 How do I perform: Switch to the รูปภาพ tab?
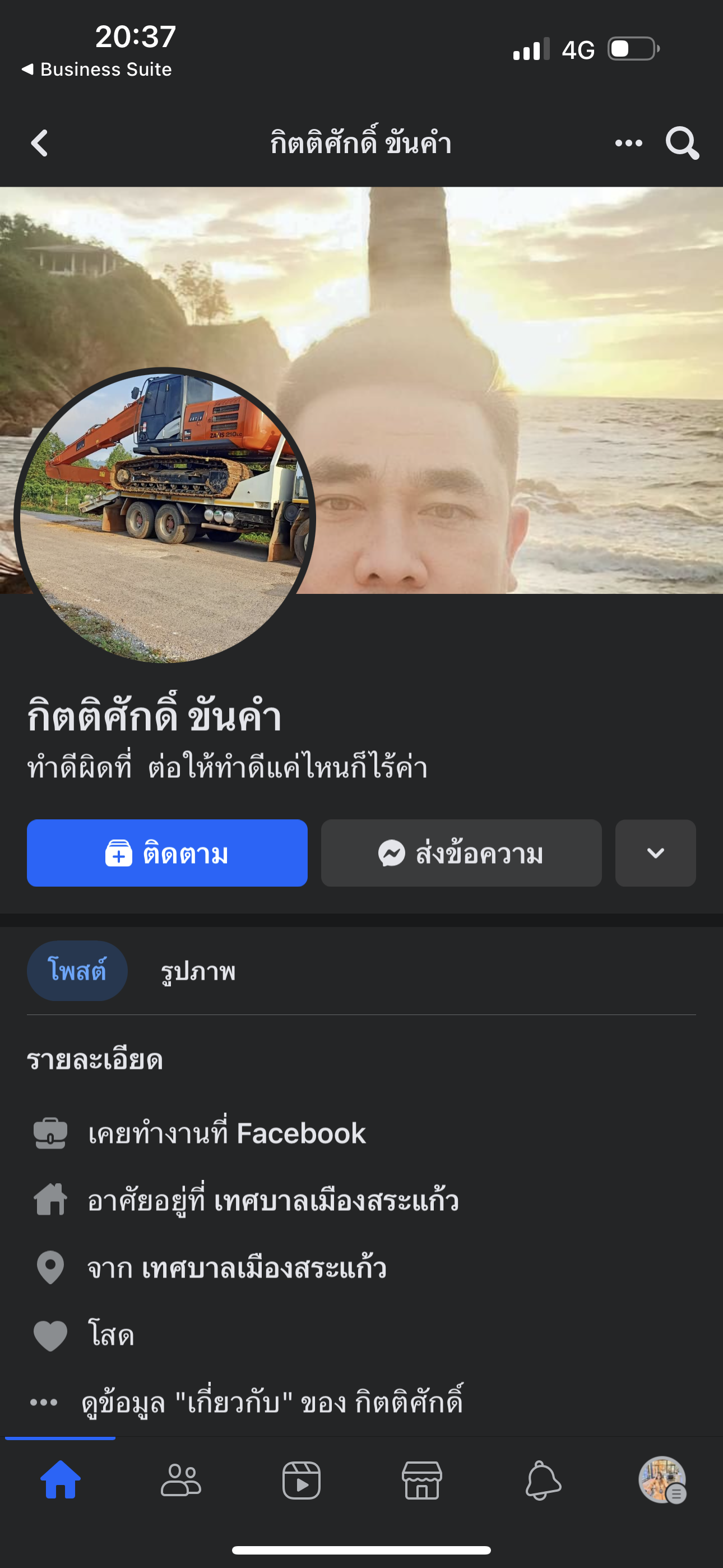[x=198, y=970]
